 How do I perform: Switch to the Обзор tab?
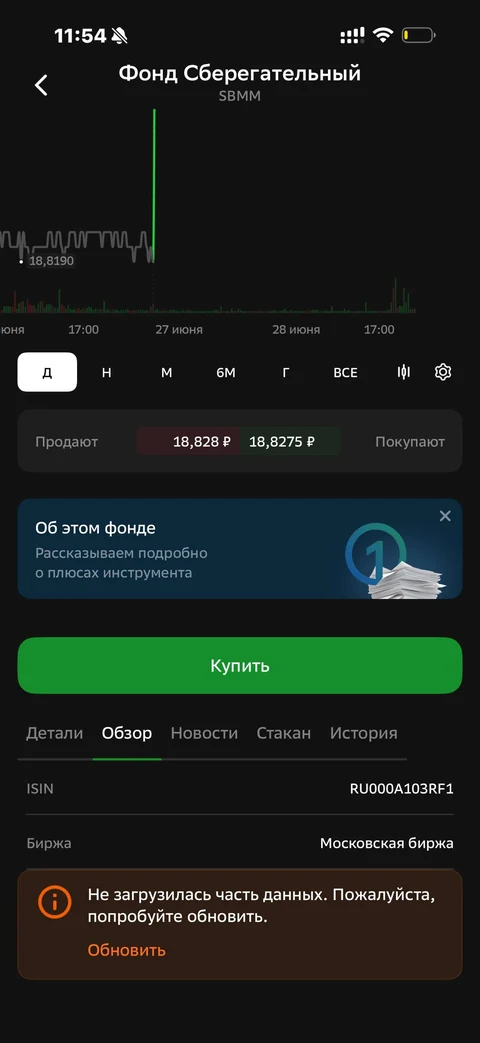coord(127,733)
